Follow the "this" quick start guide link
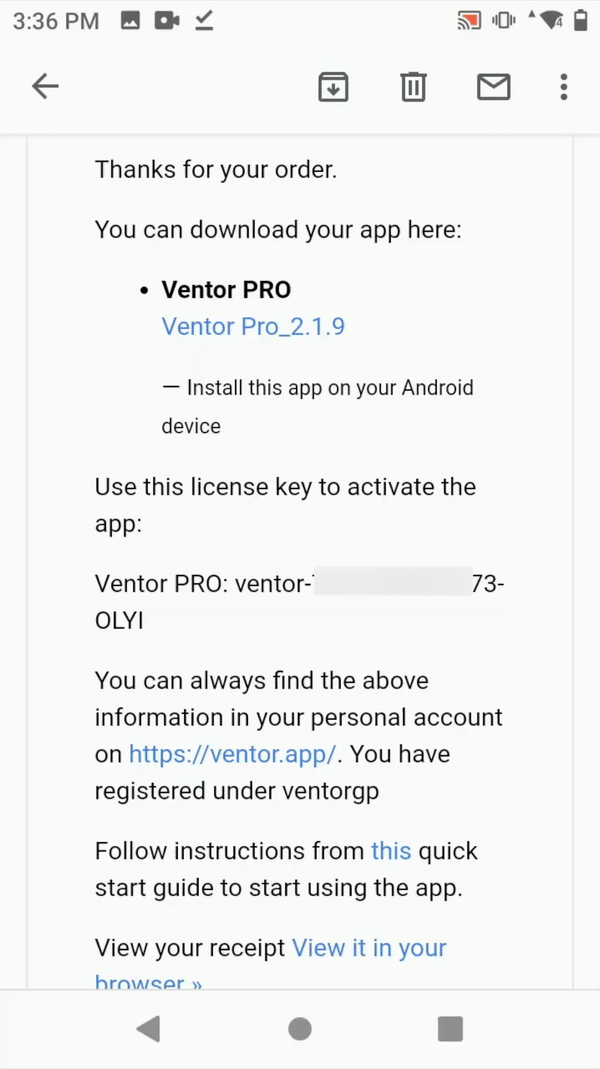Image resolution: width=600 pixels, height=1069 pixels. tap(391, 851)
